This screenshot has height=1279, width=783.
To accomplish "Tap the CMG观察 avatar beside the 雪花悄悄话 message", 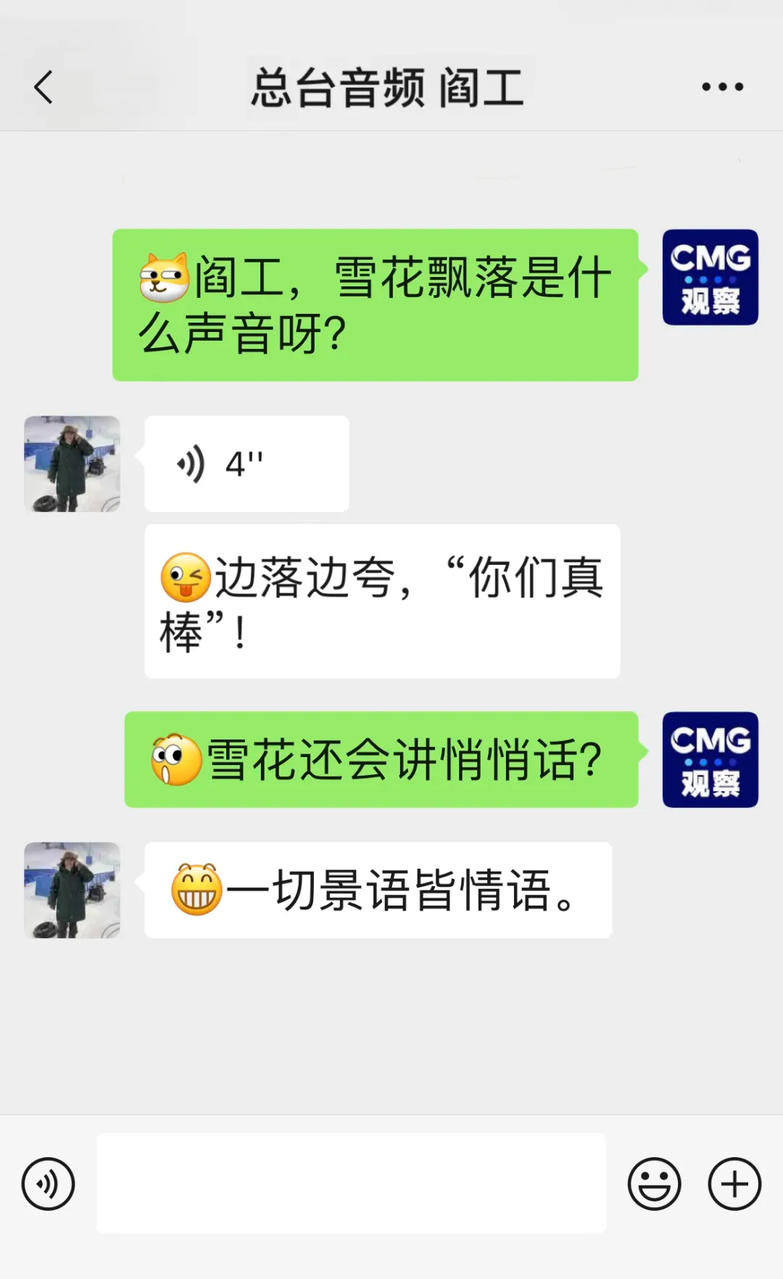I will (709, 760).
